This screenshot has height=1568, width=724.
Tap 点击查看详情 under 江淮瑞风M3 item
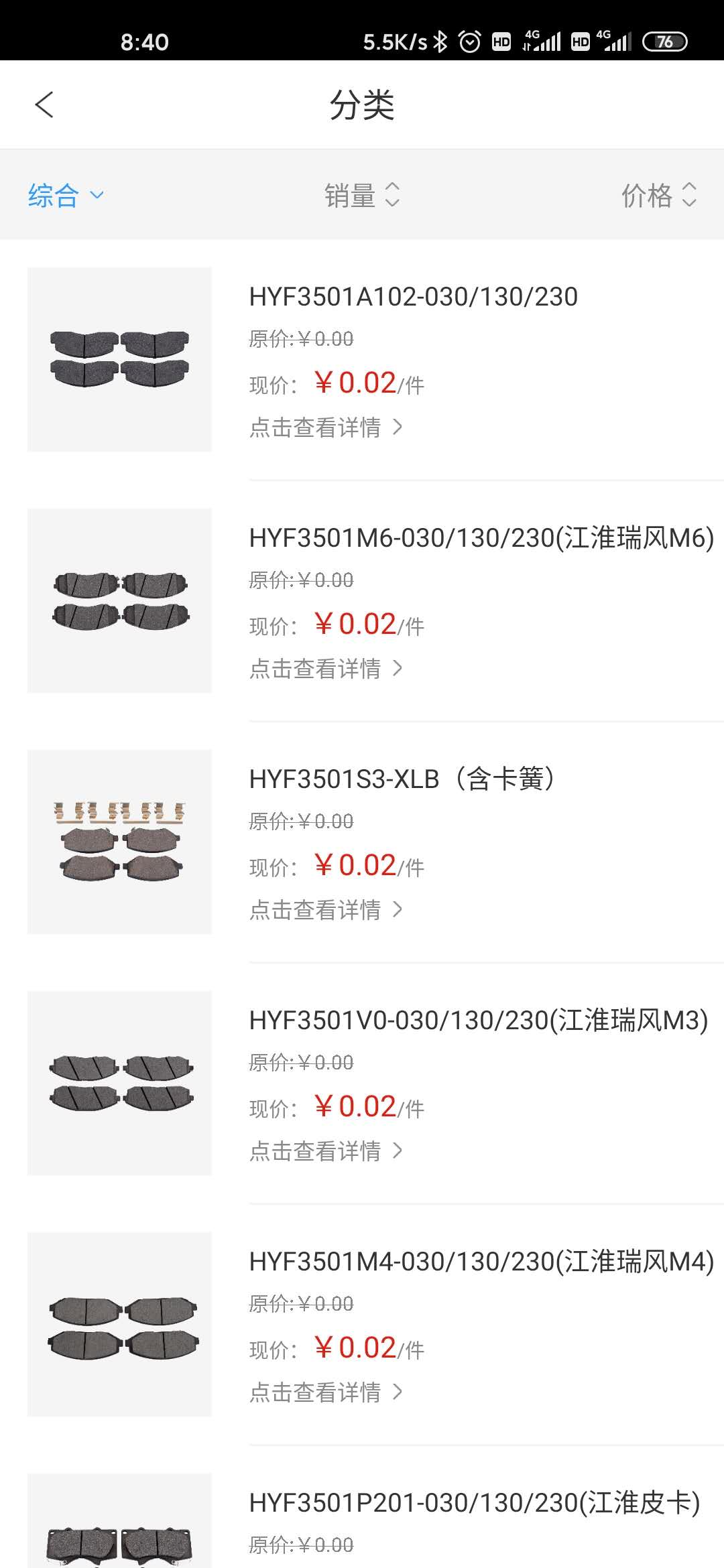click(x=326, y=1151)
